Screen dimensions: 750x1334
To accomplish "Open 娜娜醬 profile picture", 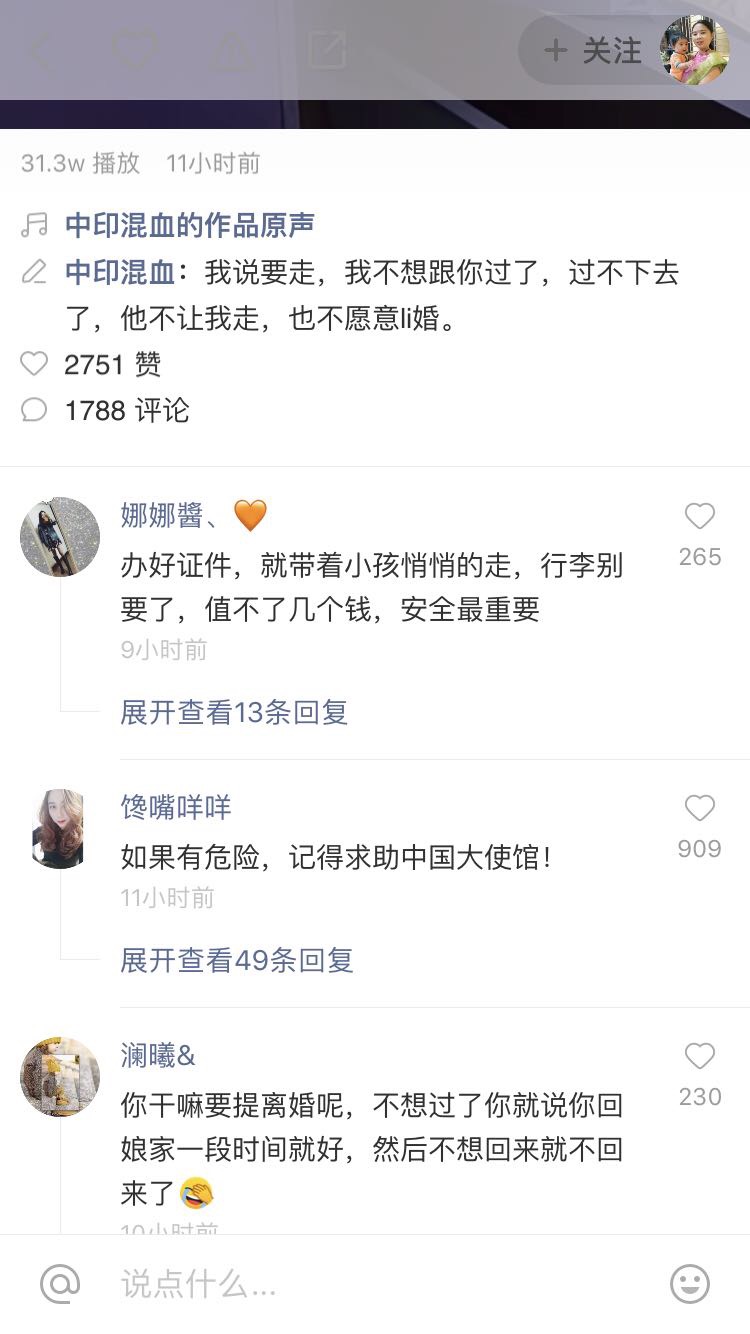I will 60,537.
